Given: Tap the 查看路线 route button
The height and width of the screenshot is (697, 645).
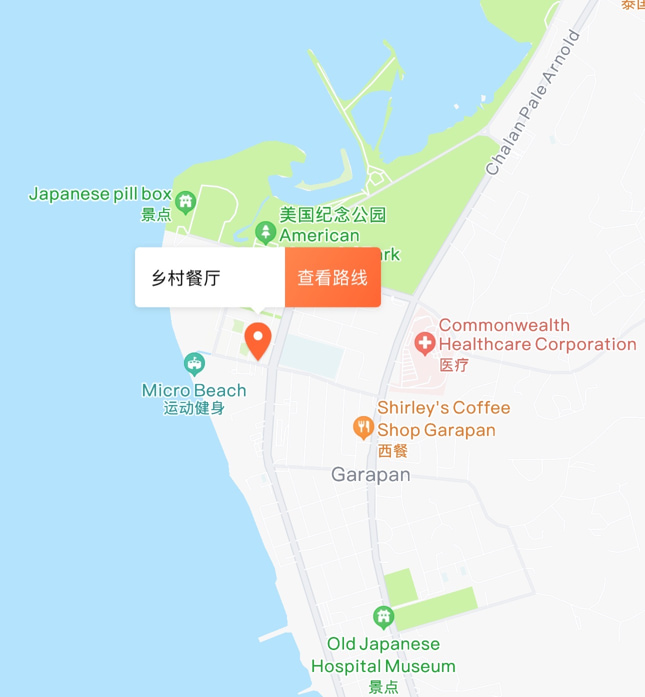Looking at the screenshot, I should pyautogui.click(x=332, y=277).
